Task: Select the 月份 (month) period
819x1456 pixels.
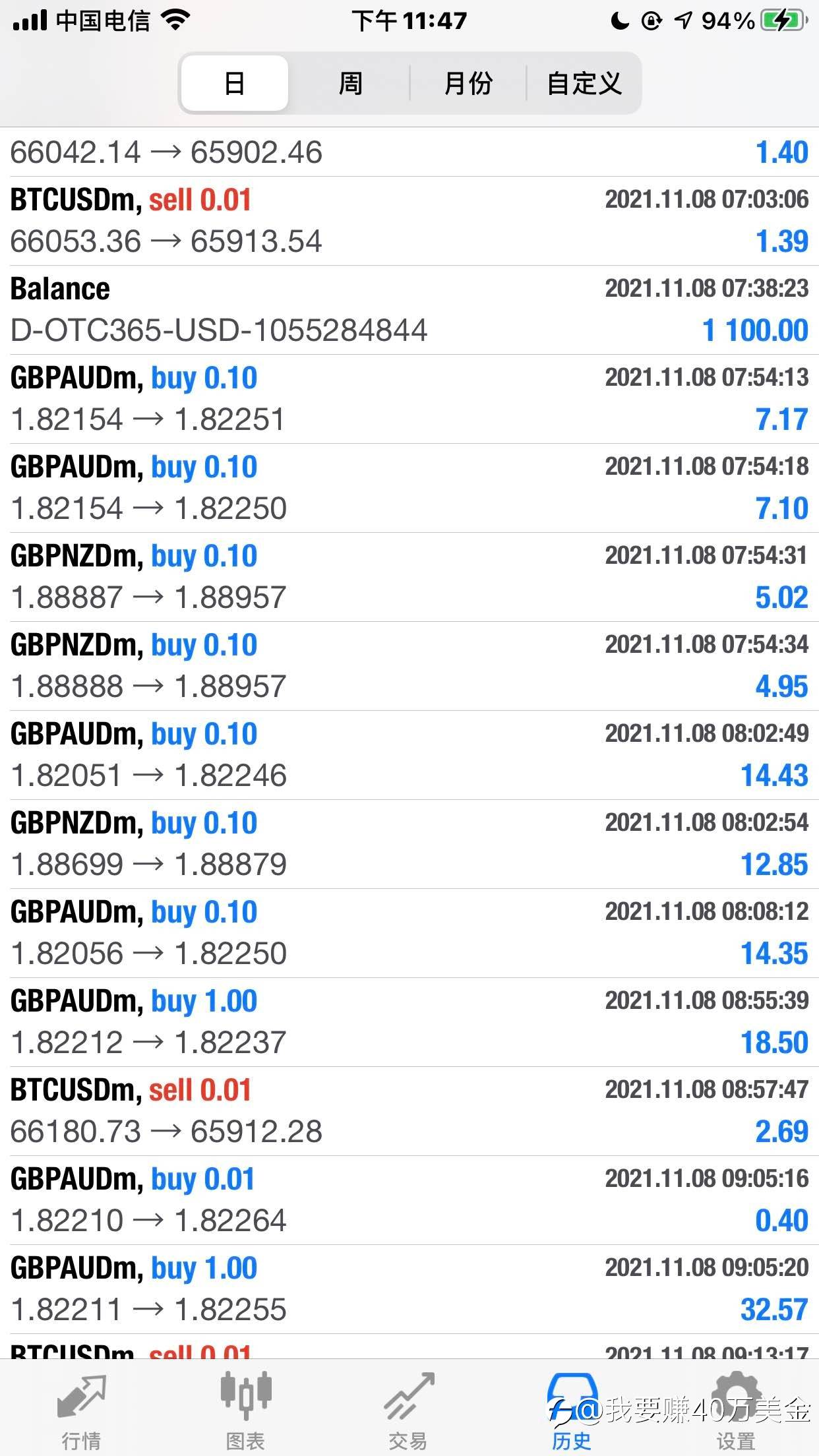Action: click(x=468, y=83)
